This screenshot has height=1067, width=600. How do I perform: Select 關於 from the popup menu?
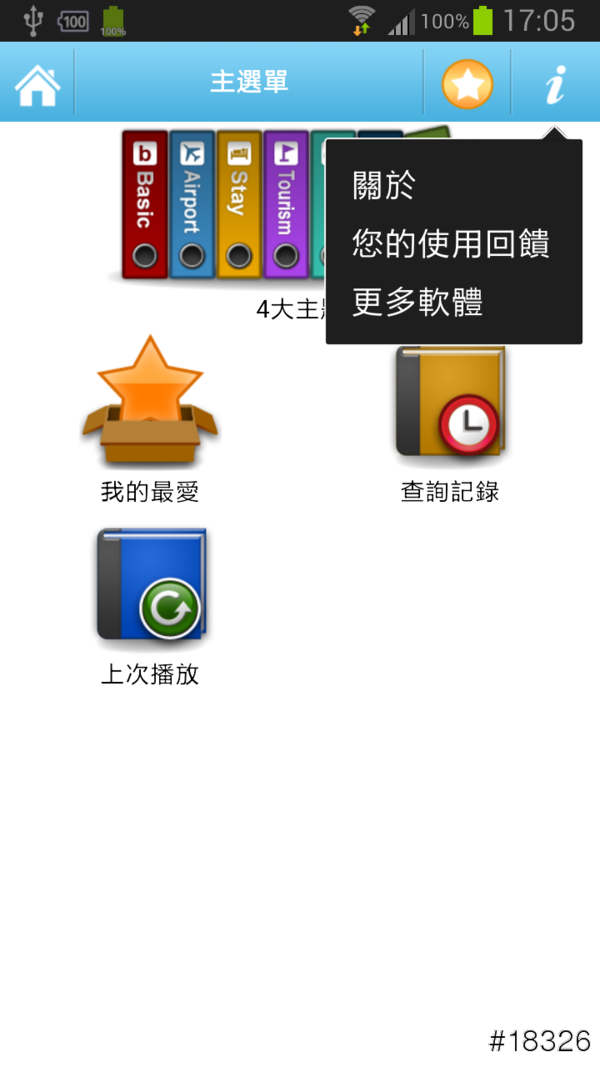click(384, 186)
